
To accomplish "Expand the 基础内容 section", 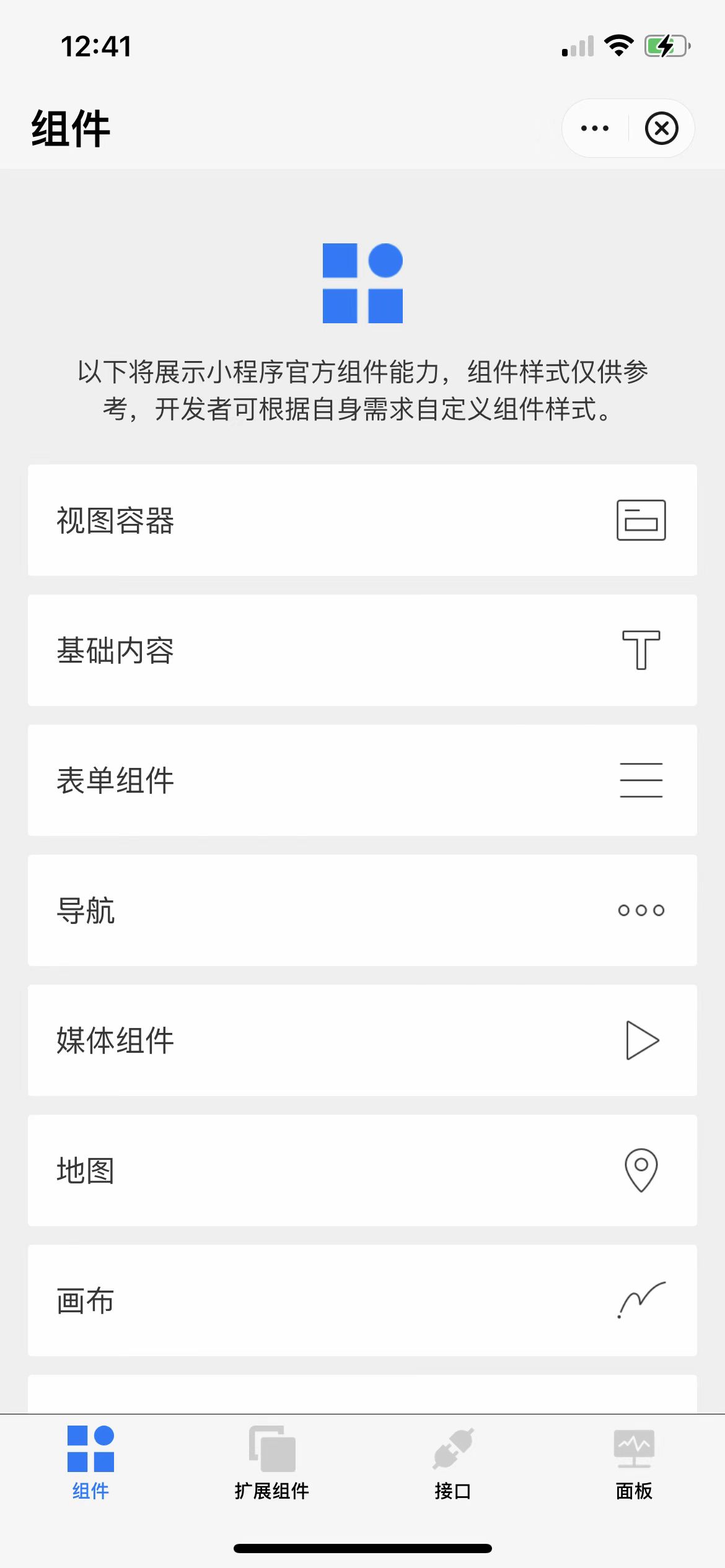I will [x=362, y=650].
